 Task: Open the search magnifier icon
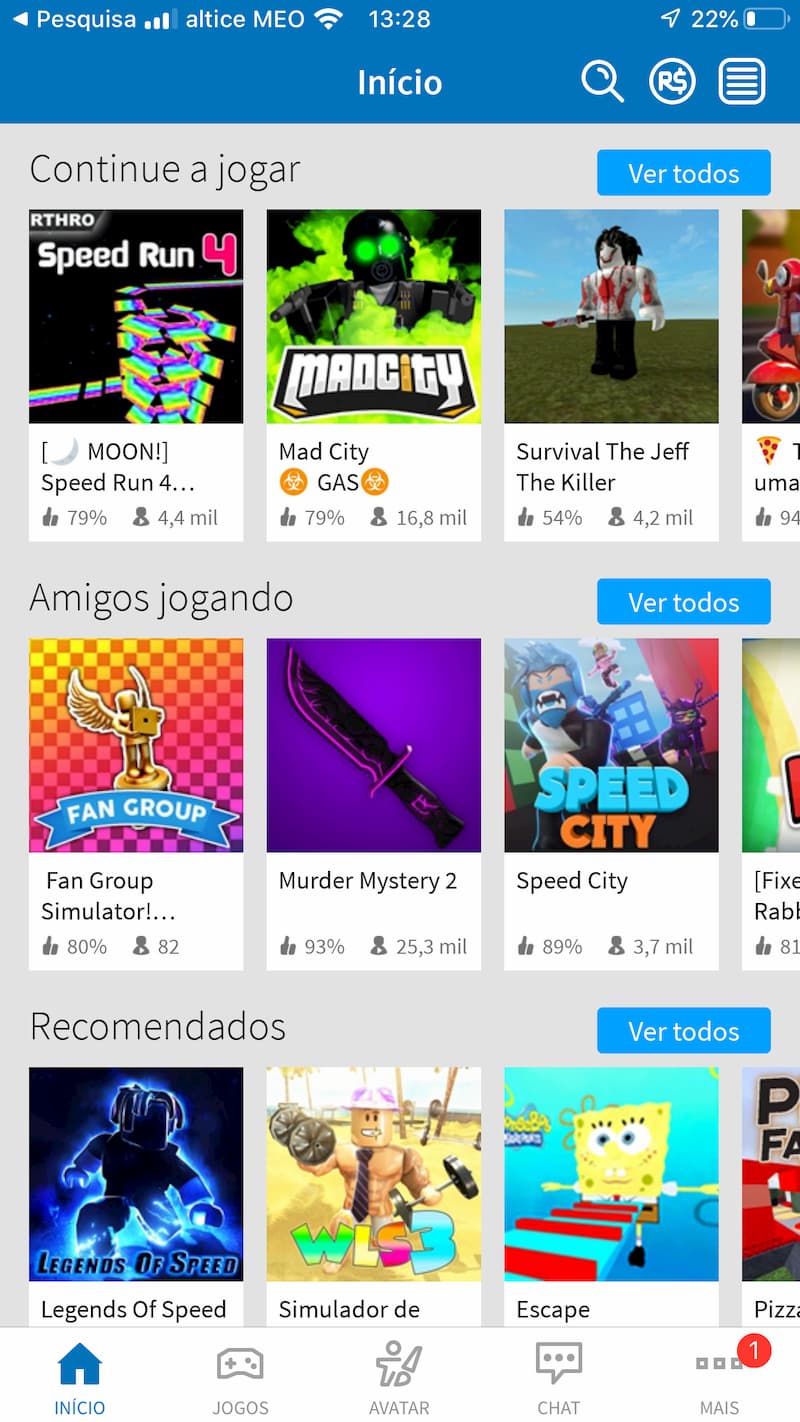click(602, 82)
